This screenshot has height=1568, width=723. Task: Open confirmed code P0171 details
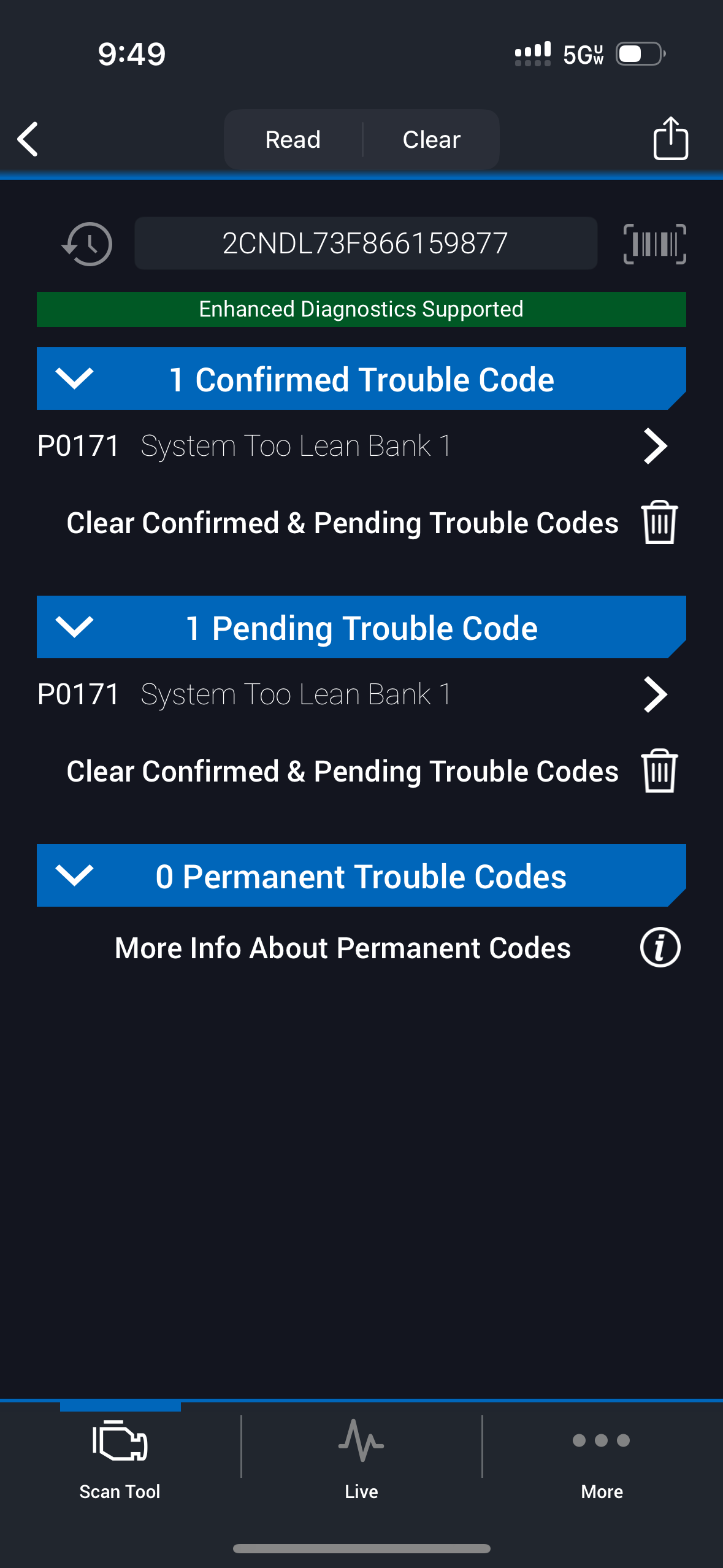(x=654, y=446)
